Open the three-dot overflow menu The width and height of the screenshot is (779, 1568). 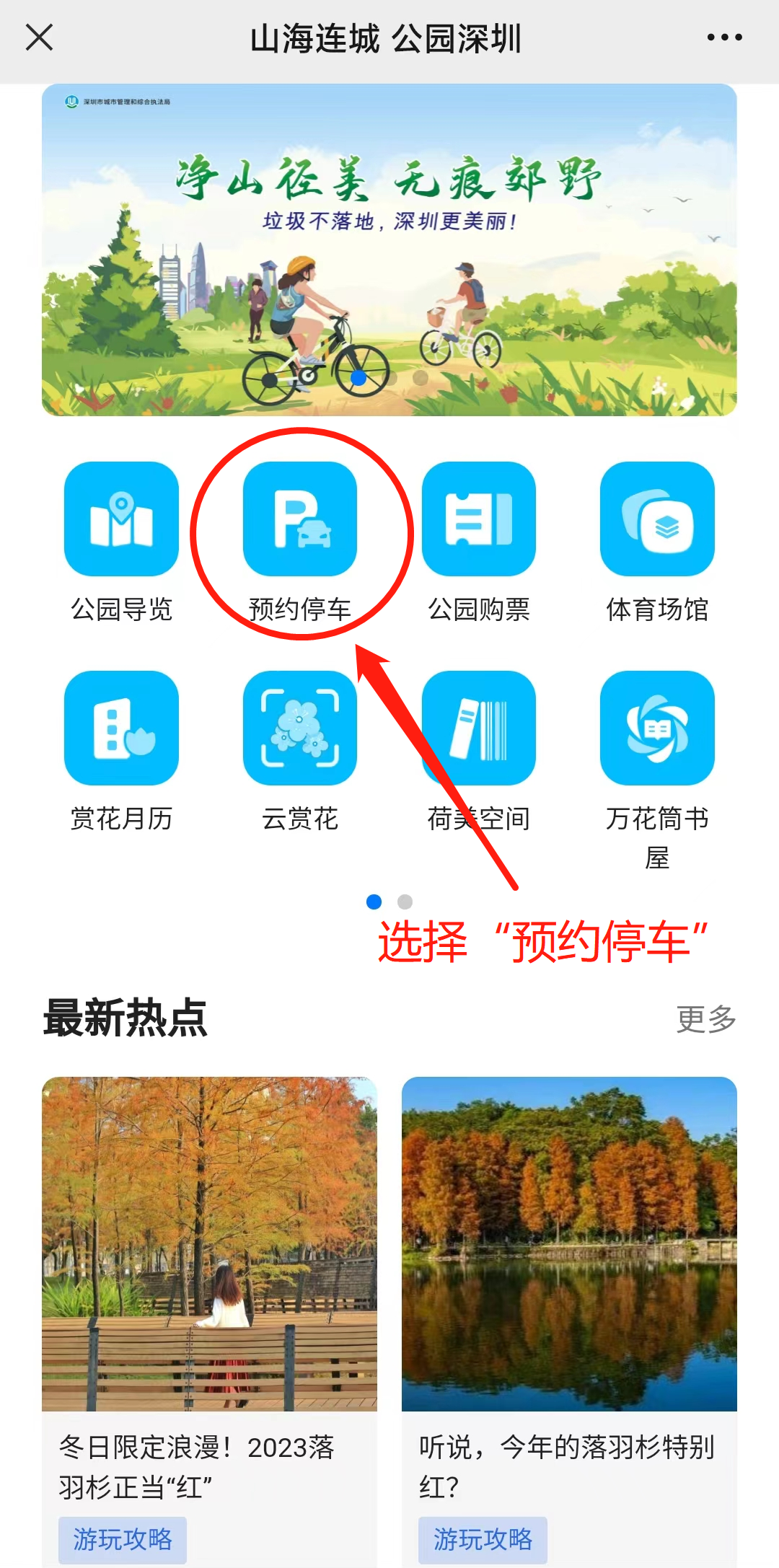coord(724,38)
